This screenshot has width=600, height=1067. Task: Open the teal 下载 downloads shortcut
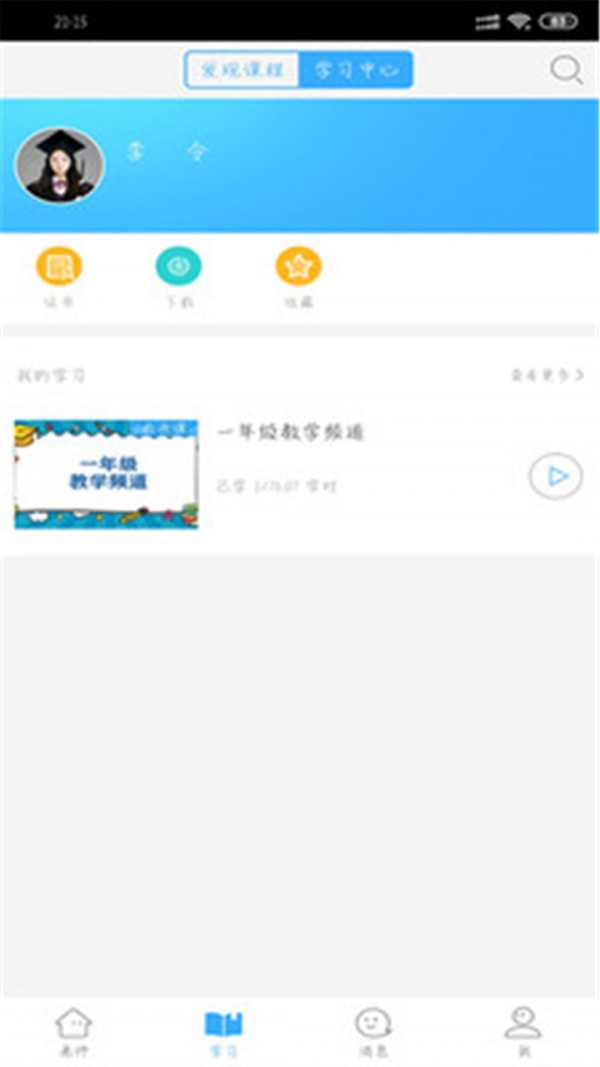pos(178,267)
